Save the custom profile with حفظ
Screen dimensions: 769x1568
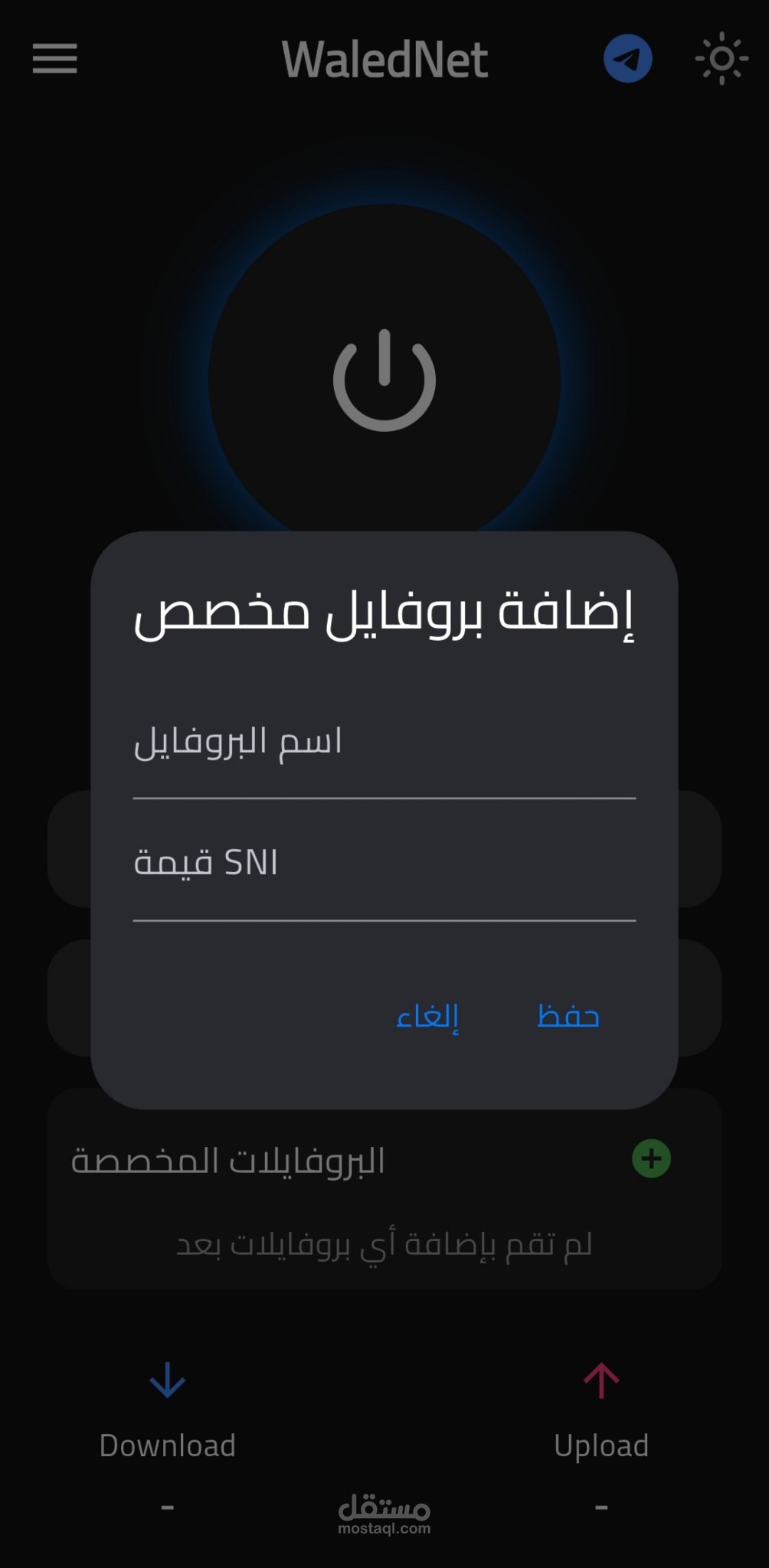[x=568, y=1016]
